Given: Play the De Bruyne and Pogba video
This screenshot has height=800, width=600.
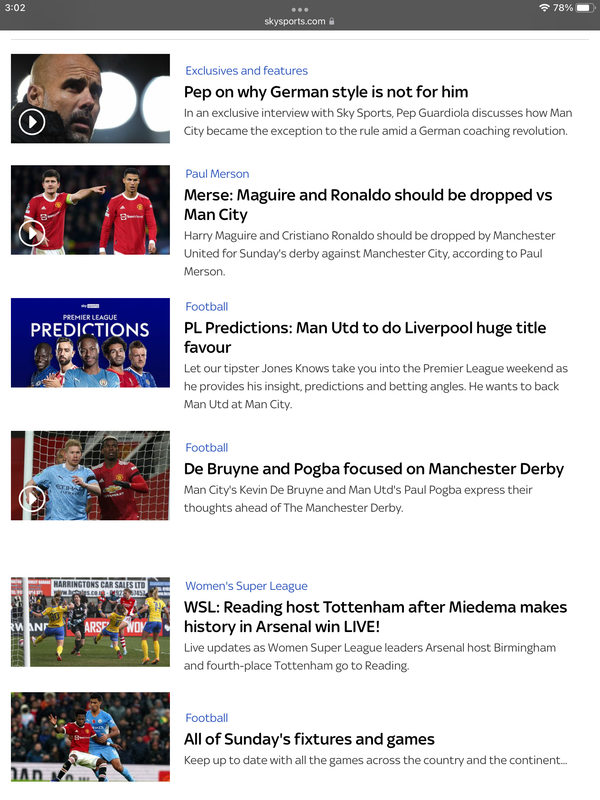Looking at the screenshot, I should click(x=32, y=498).
